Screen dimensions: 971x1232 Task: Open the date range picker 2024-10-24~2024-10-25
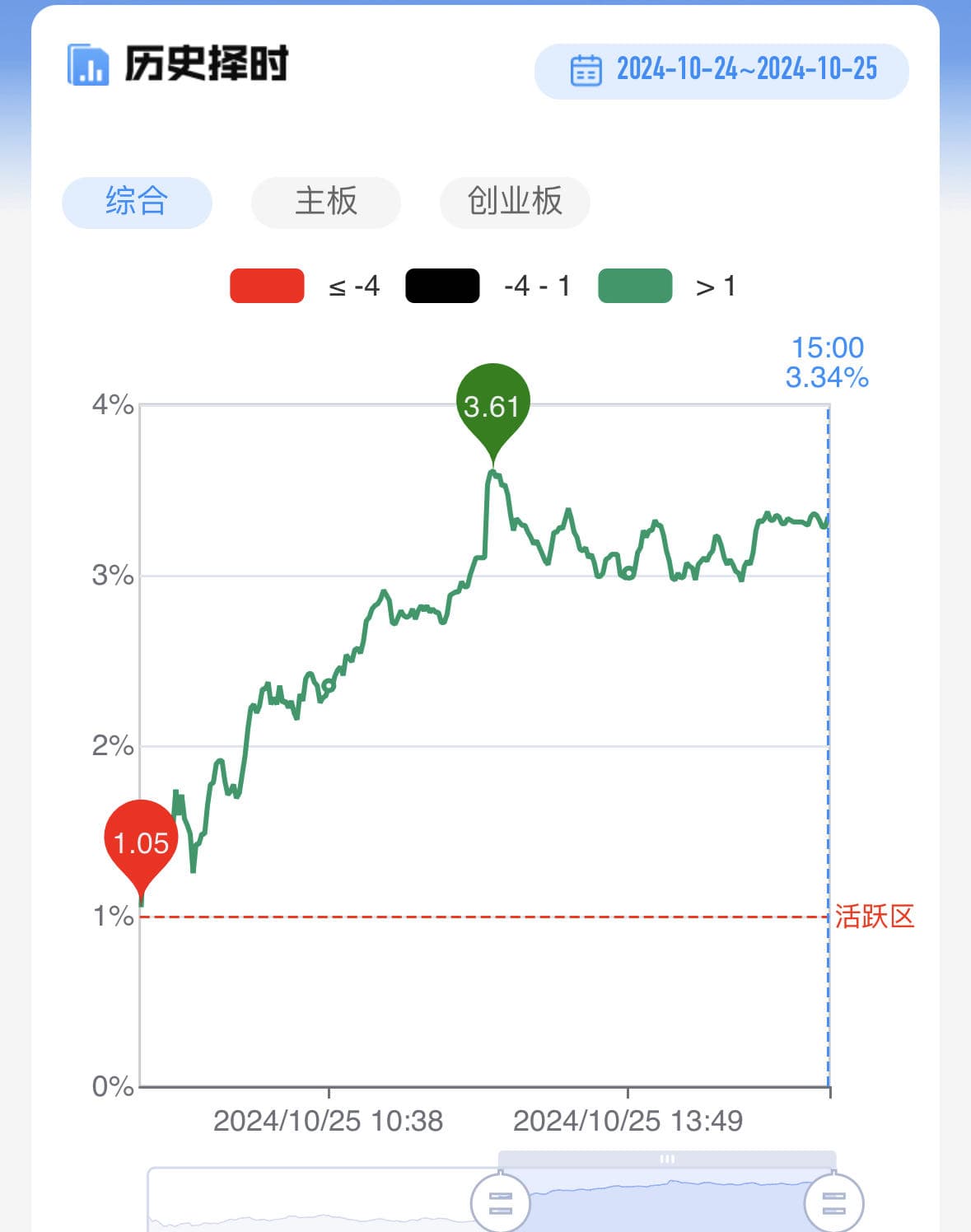click(721, 71)
